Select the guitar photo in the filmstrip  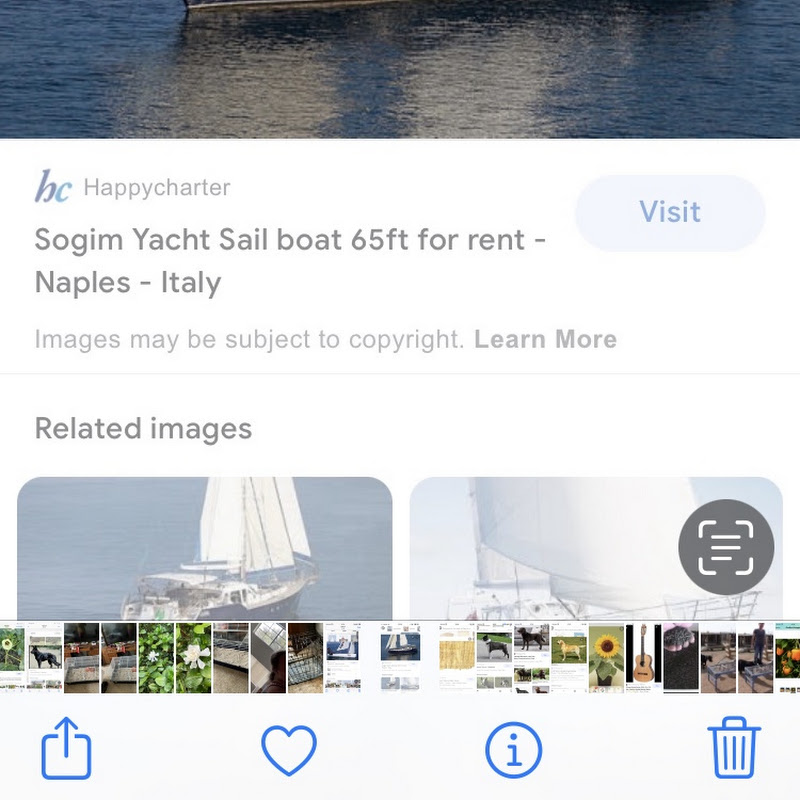point(642,656)
